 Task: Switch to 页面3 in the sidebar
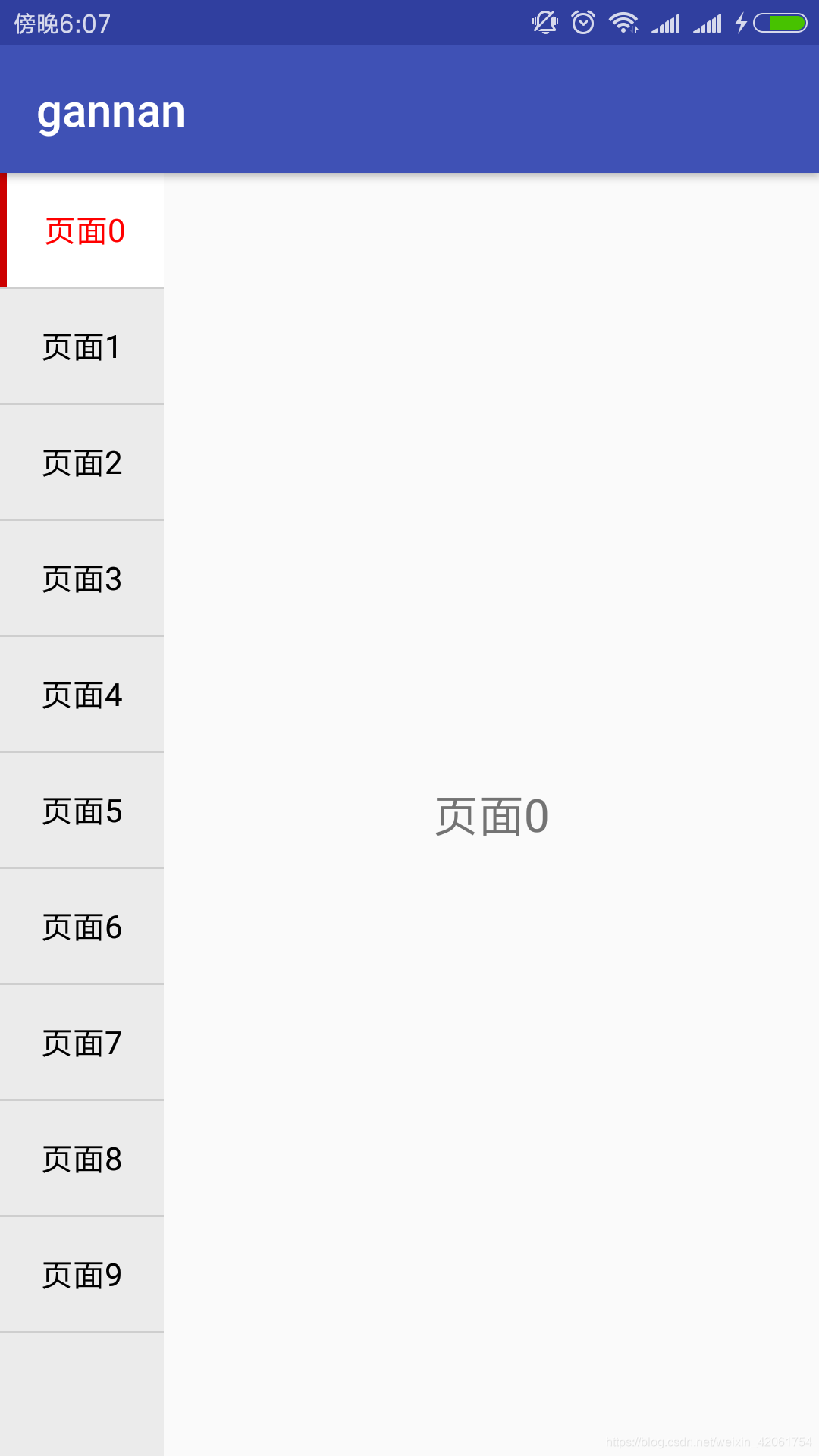(x=82, y=579)
